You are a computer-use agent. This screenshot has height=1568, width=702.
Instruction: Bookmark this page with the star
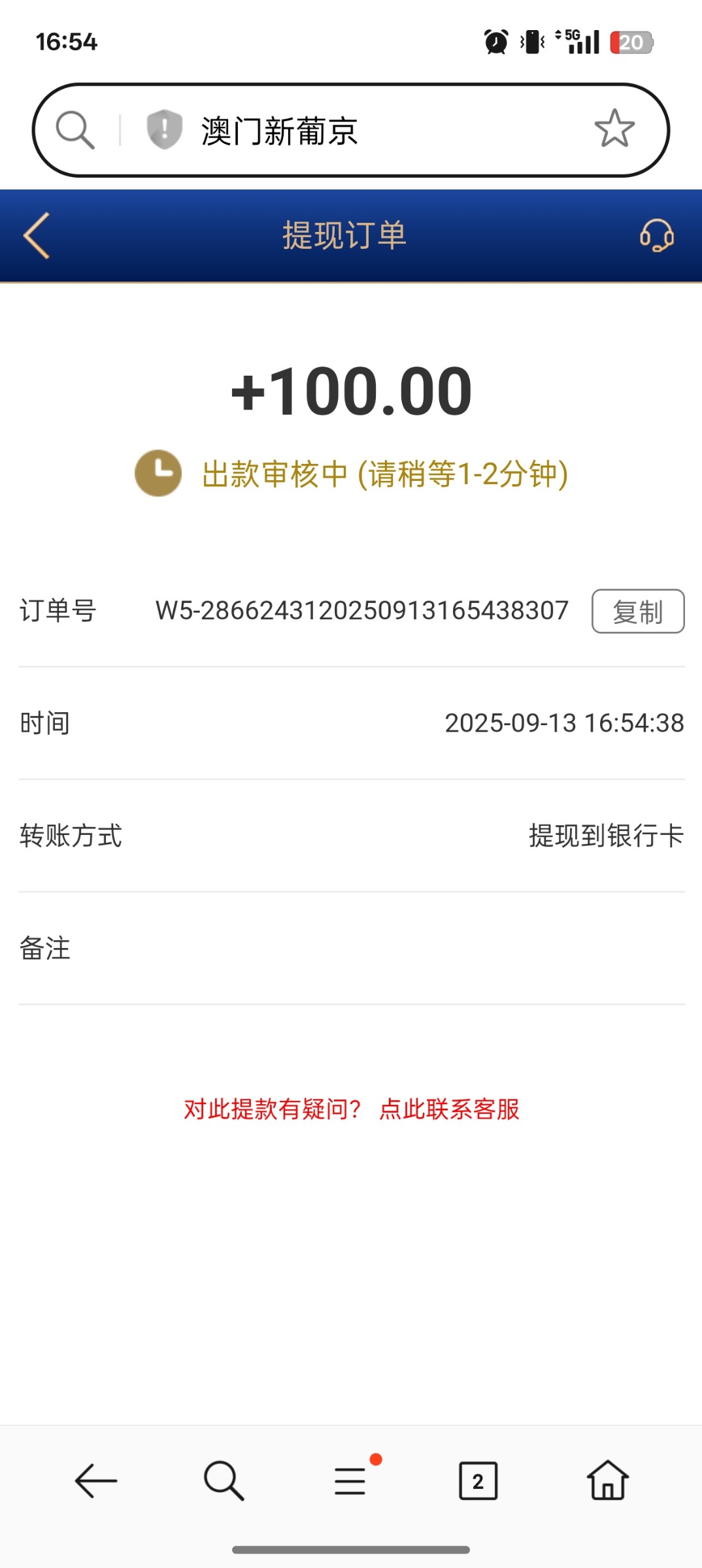click(x=614, y=129)
